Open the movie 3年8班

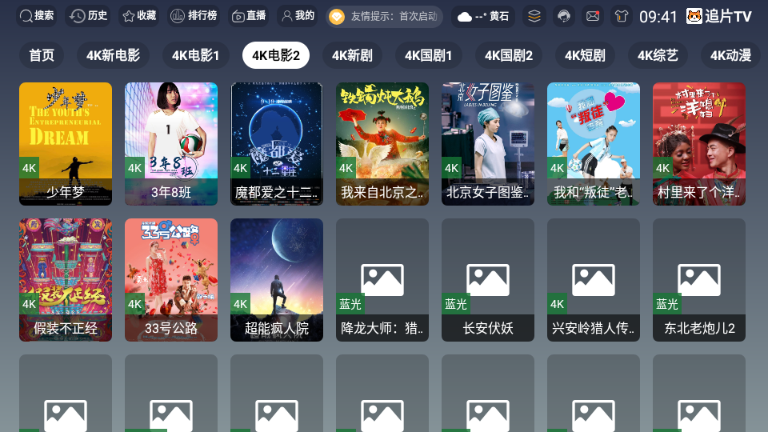[x=171, y=143]
